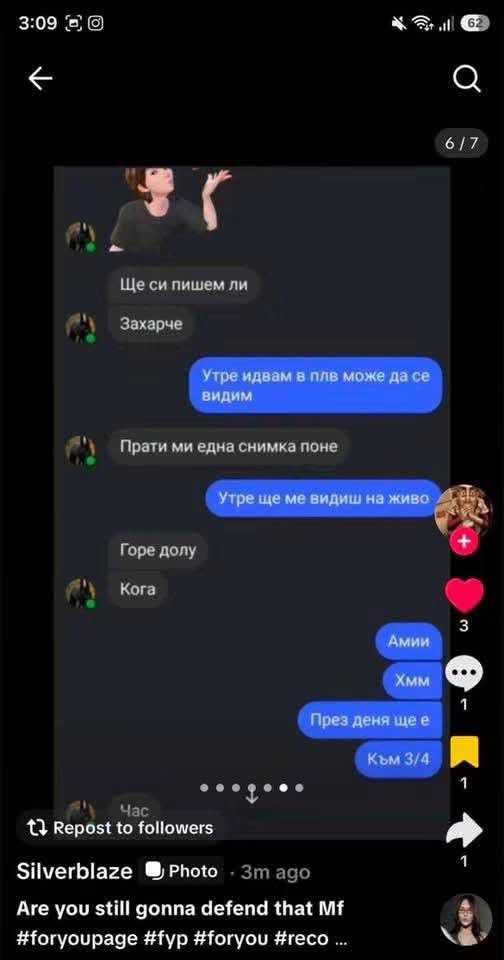Open the comments bubble

pos(464,673)
